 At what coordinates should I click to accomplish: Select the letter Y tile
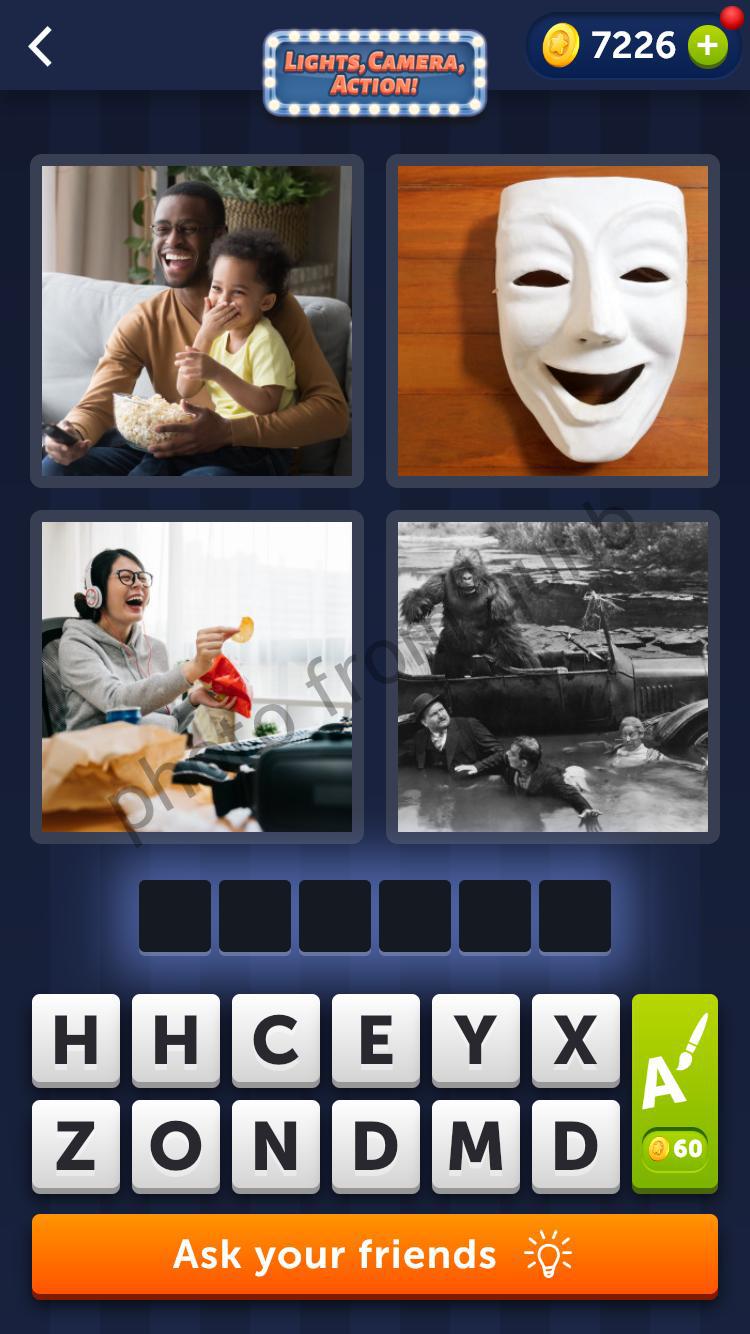[476, 1040]
